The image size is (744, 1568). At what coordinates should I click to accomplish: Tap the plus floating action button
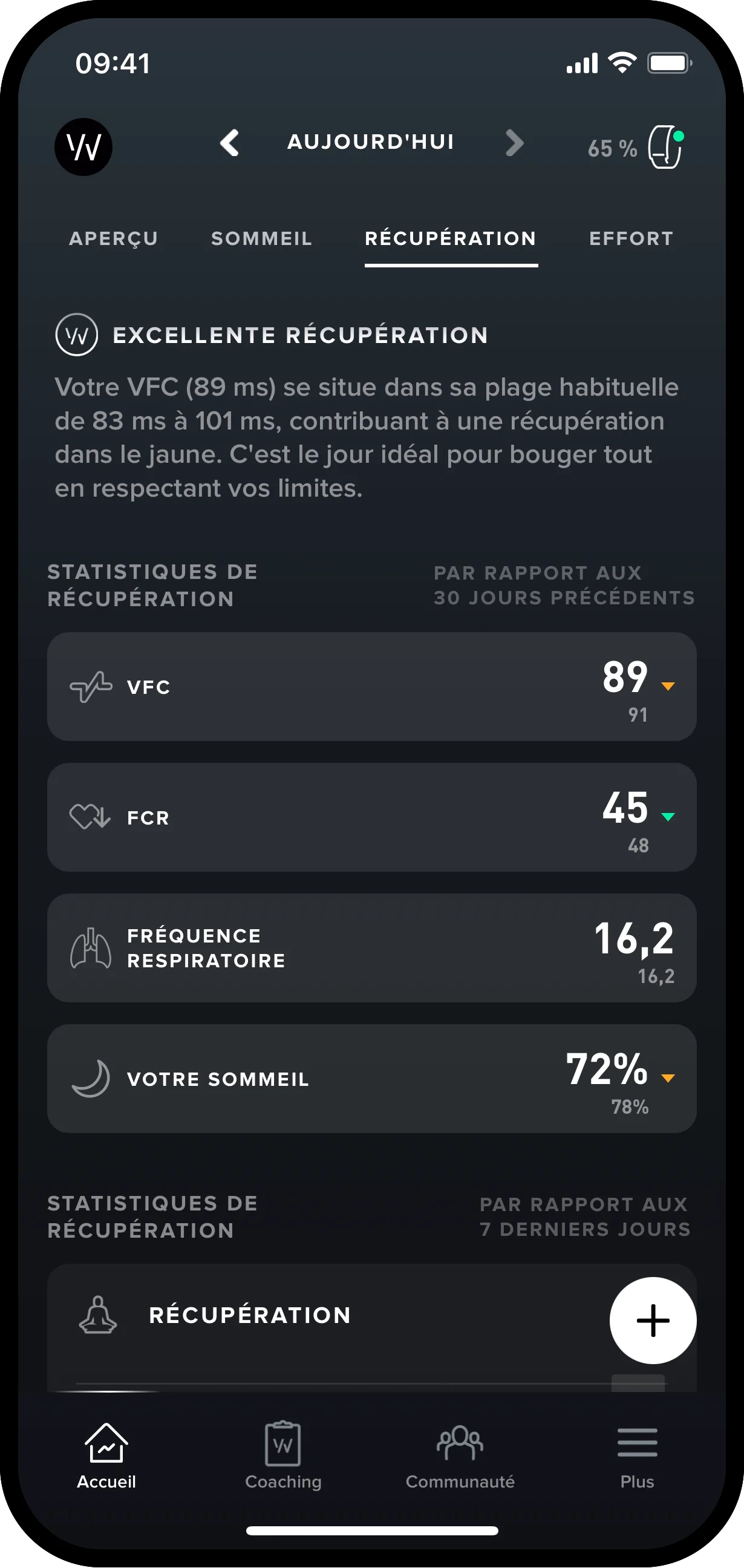653,1320
